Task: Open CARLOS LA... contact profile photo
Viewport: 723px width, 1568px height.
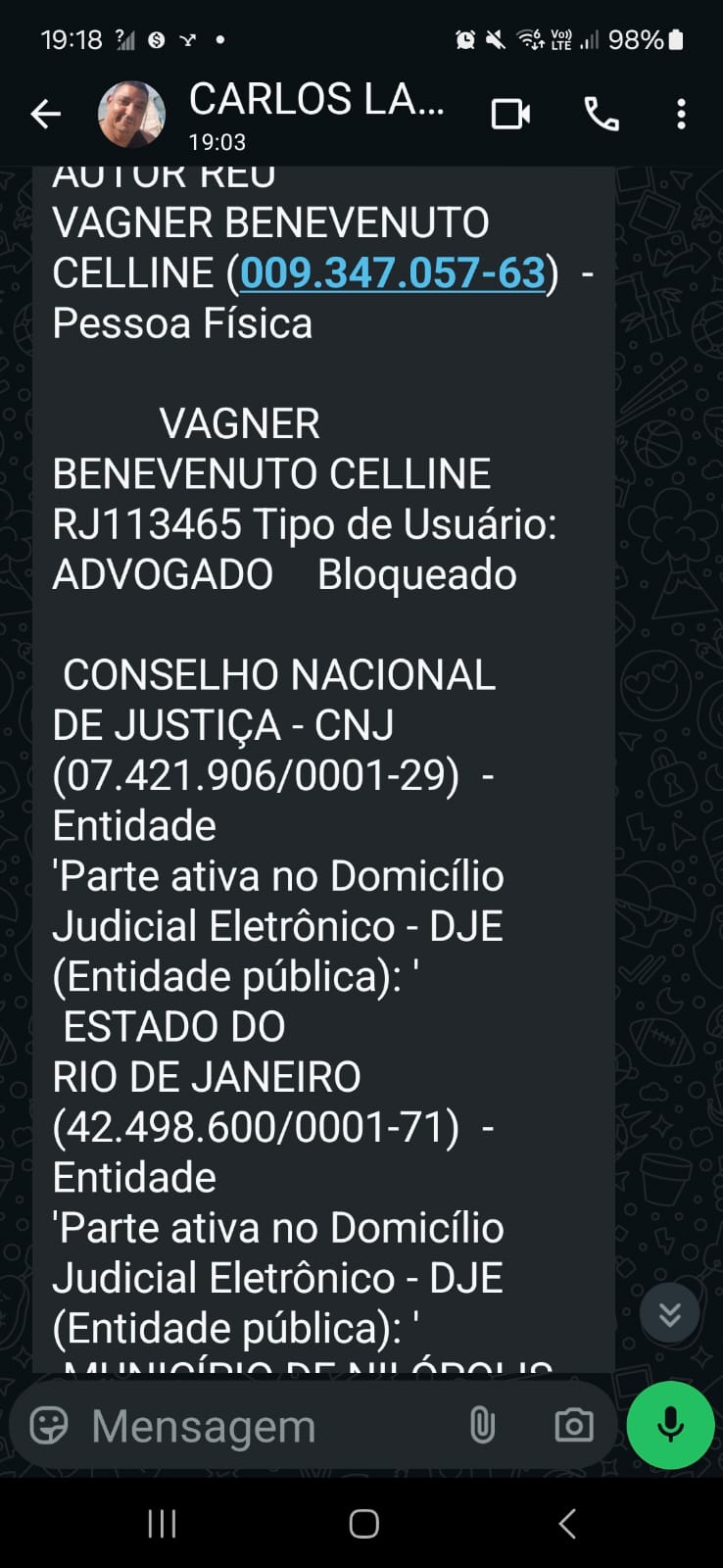Action: [131, 115]
